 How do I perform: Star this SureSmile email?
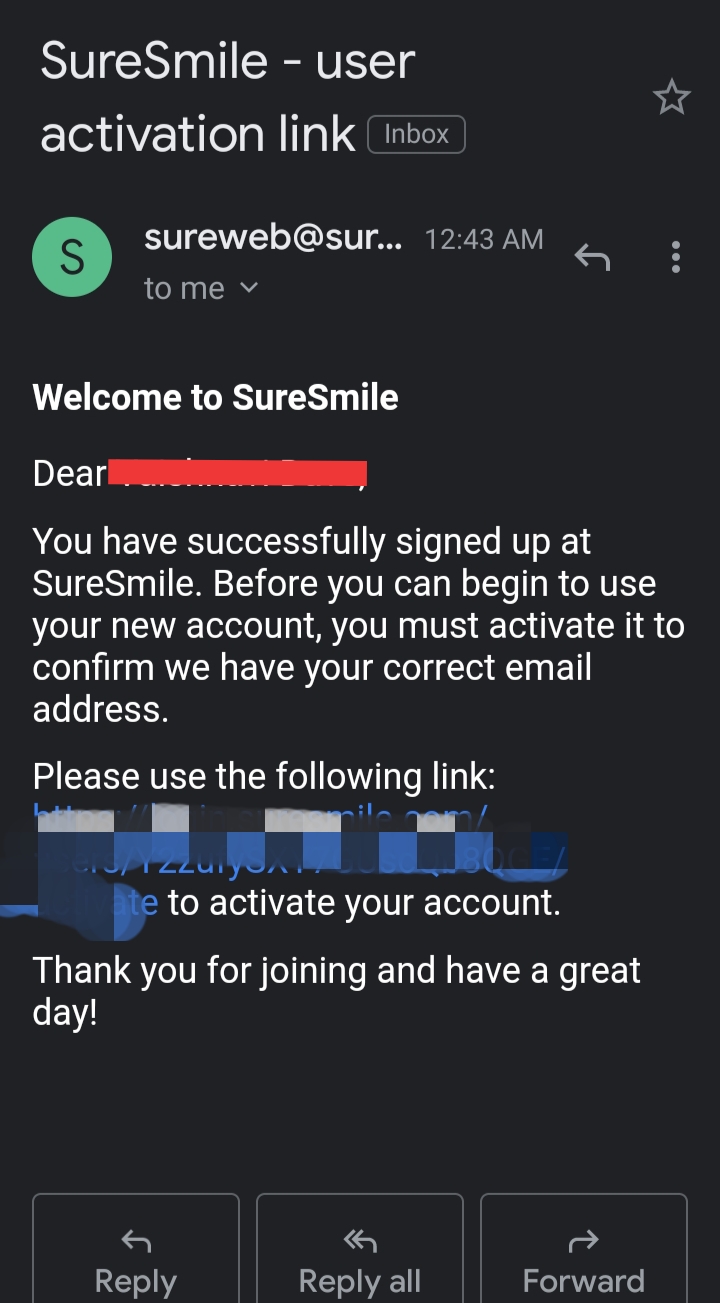pos(671,98)
